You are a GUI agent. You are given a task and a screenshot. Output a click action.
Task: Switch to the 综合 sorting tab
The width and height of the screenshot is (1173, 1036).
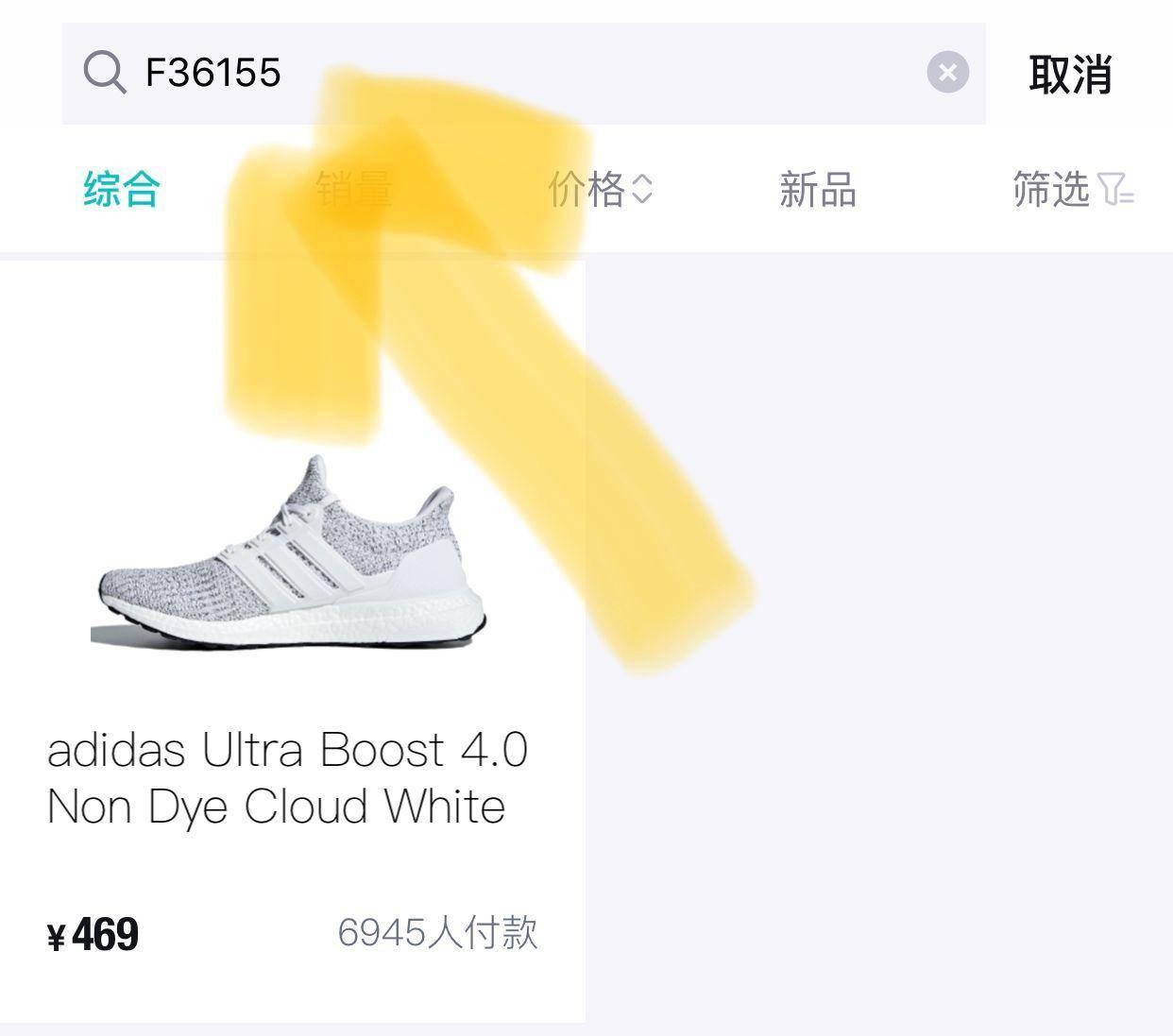pyautogui.click(x=122, y=189)
